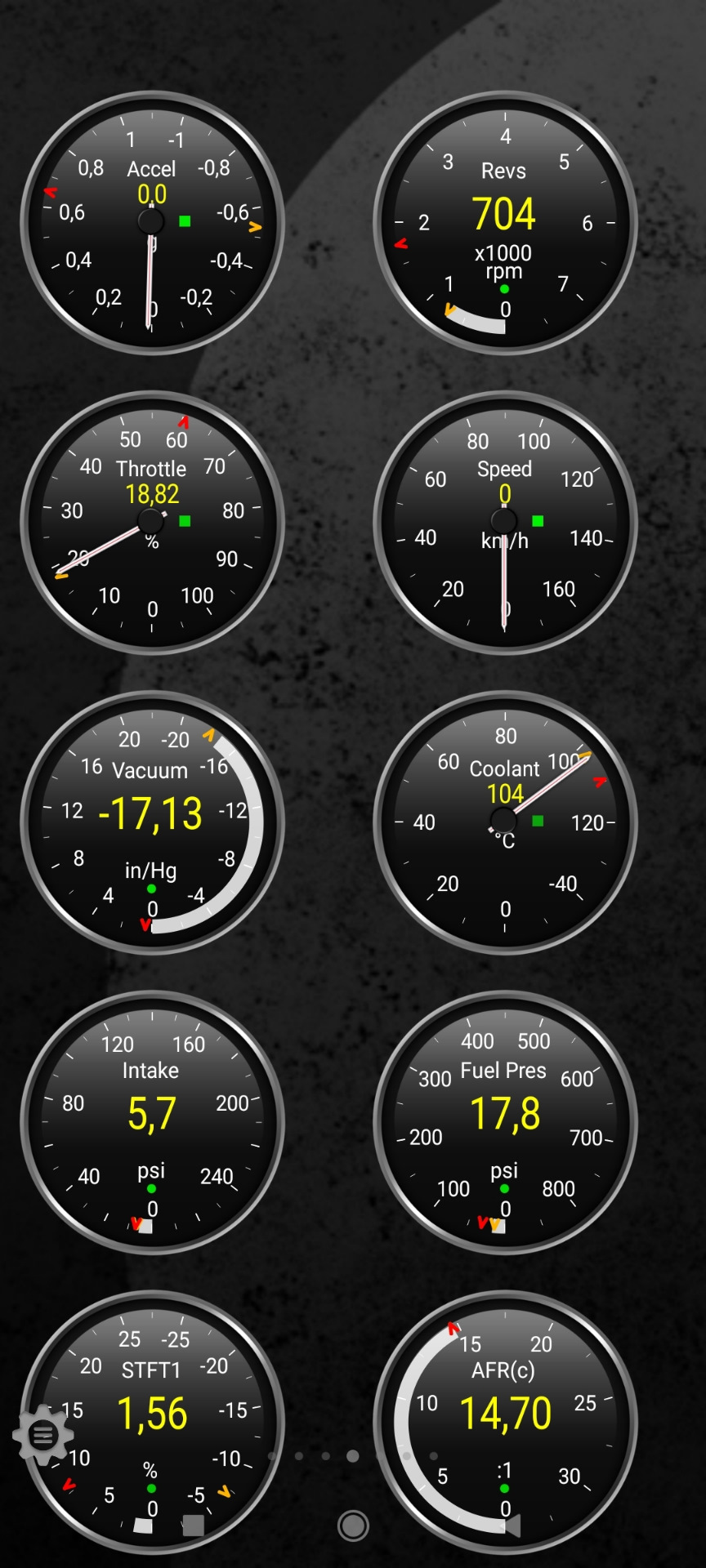Open the gear settings menu
Screen dimensions: 706x1568
42,1434
